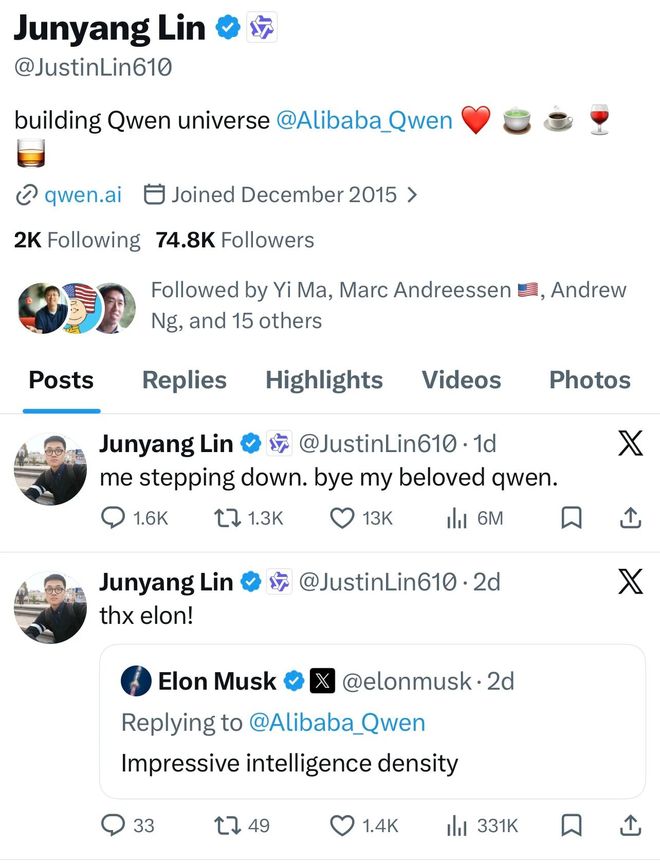View the 74.8K Followers list
The height and width of the screenshot is (863, 660).
point(235,240)
